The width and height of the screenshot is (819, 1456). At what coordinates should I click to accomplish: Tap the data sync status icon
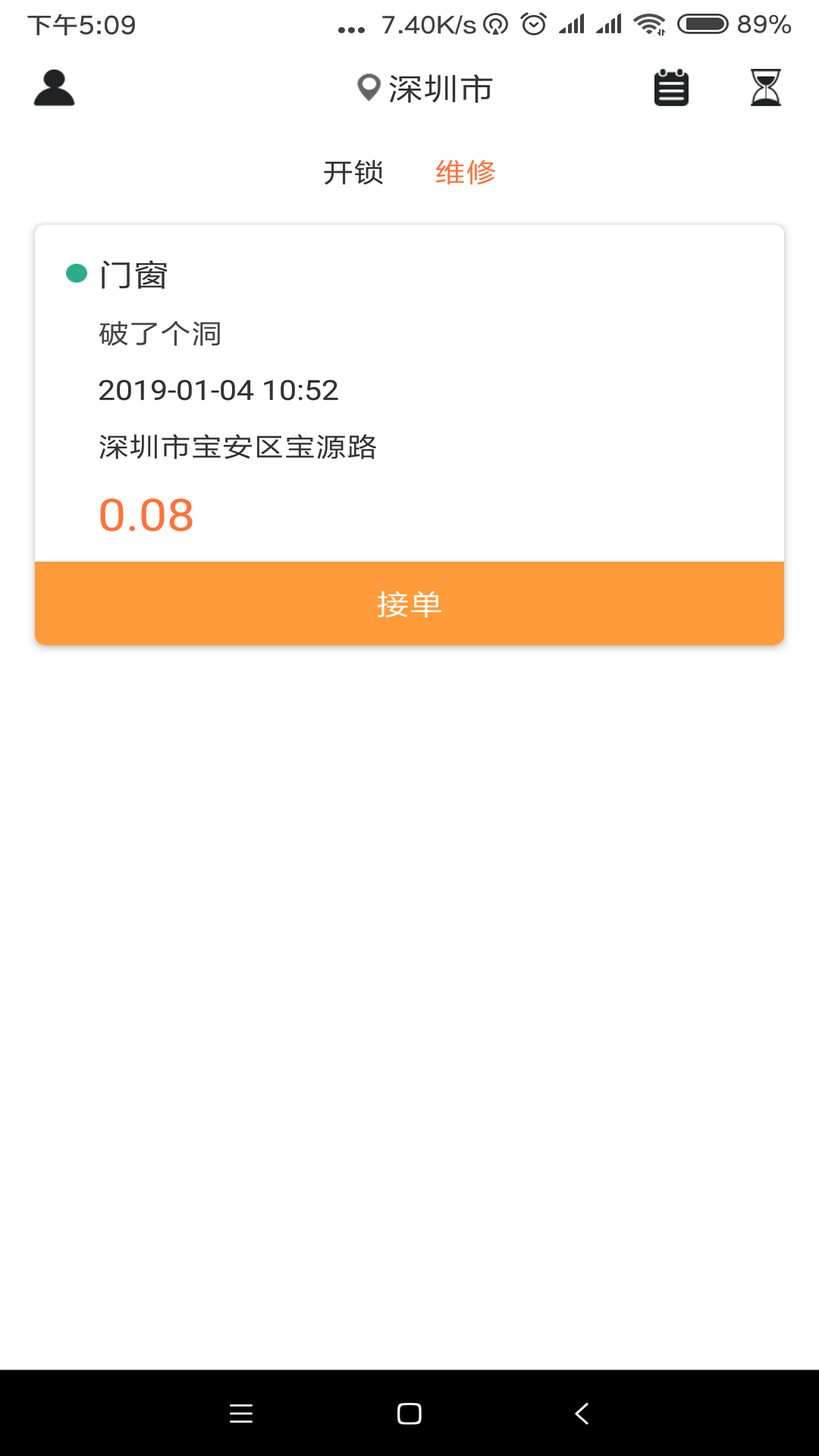pyautogui.click(x=494, y=24)
